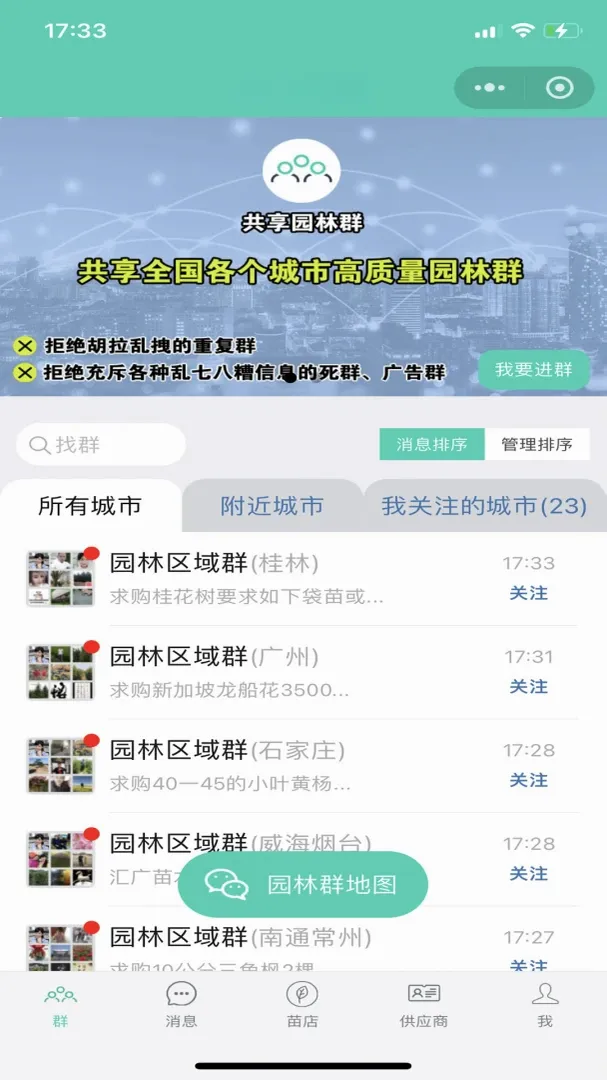
Task: Open the 我关注的城市(23) tab
Action: 484,506
